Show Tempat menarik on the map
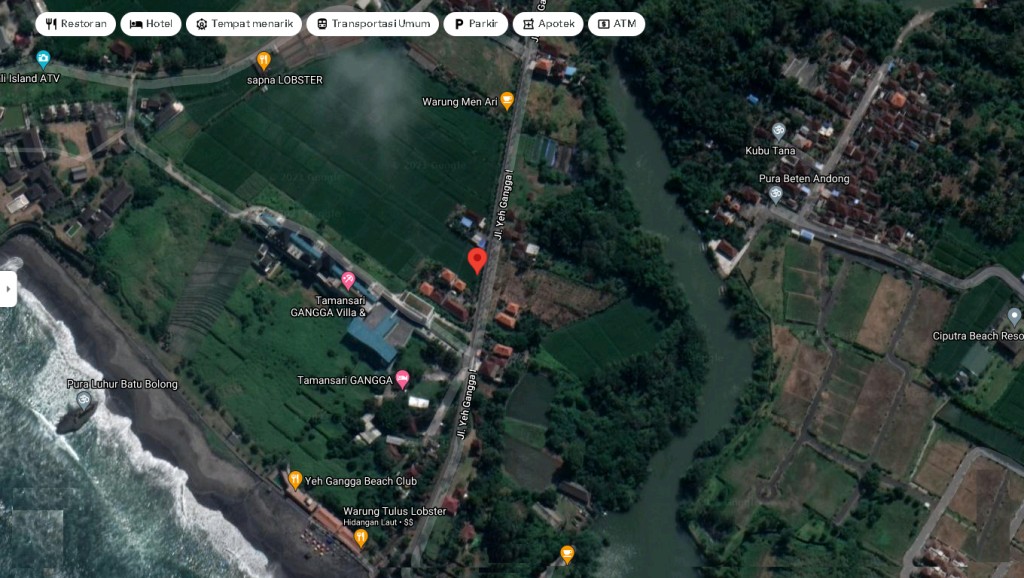This screenshot has width=1024, height=578. click(x=244, y=24)
